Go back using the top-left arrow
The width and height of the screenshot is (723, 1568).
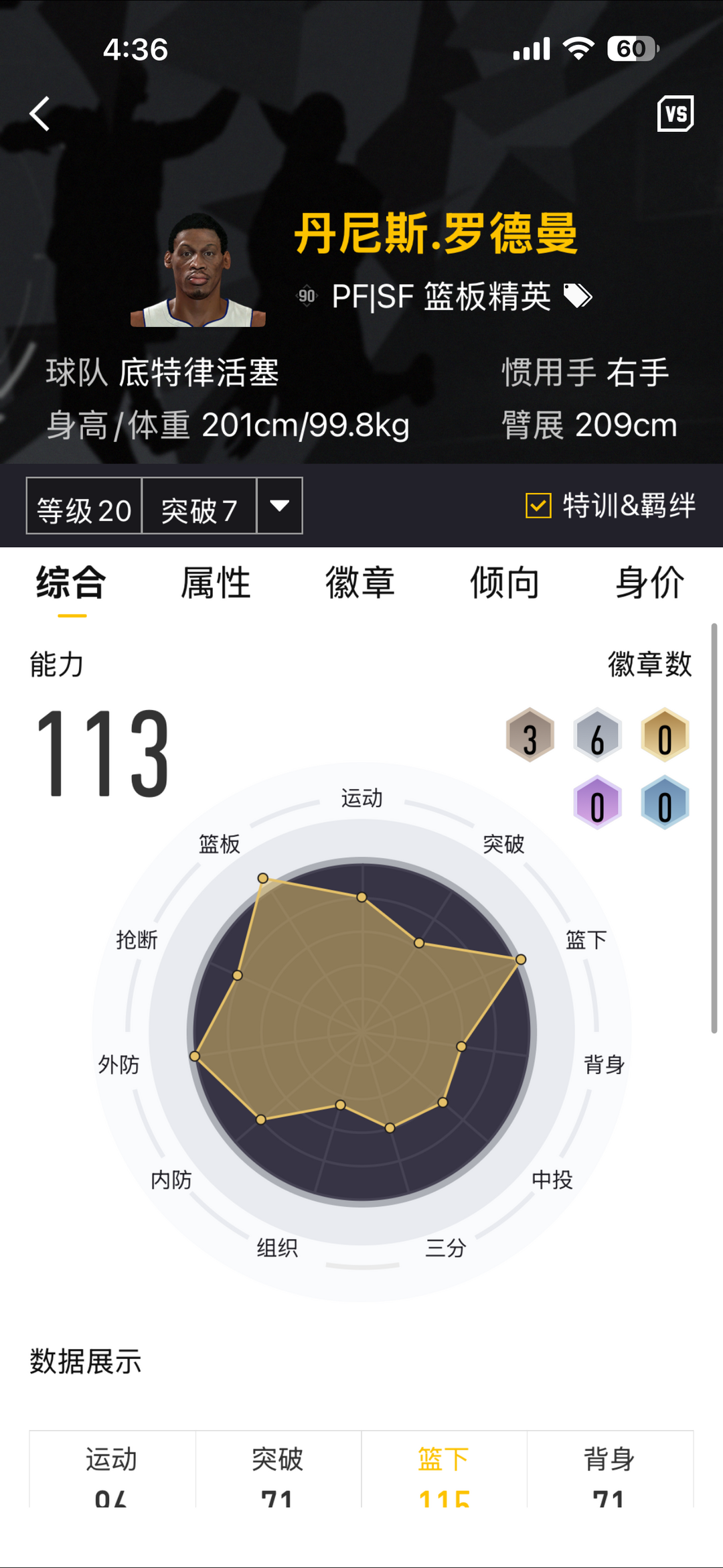click(40, 114)
